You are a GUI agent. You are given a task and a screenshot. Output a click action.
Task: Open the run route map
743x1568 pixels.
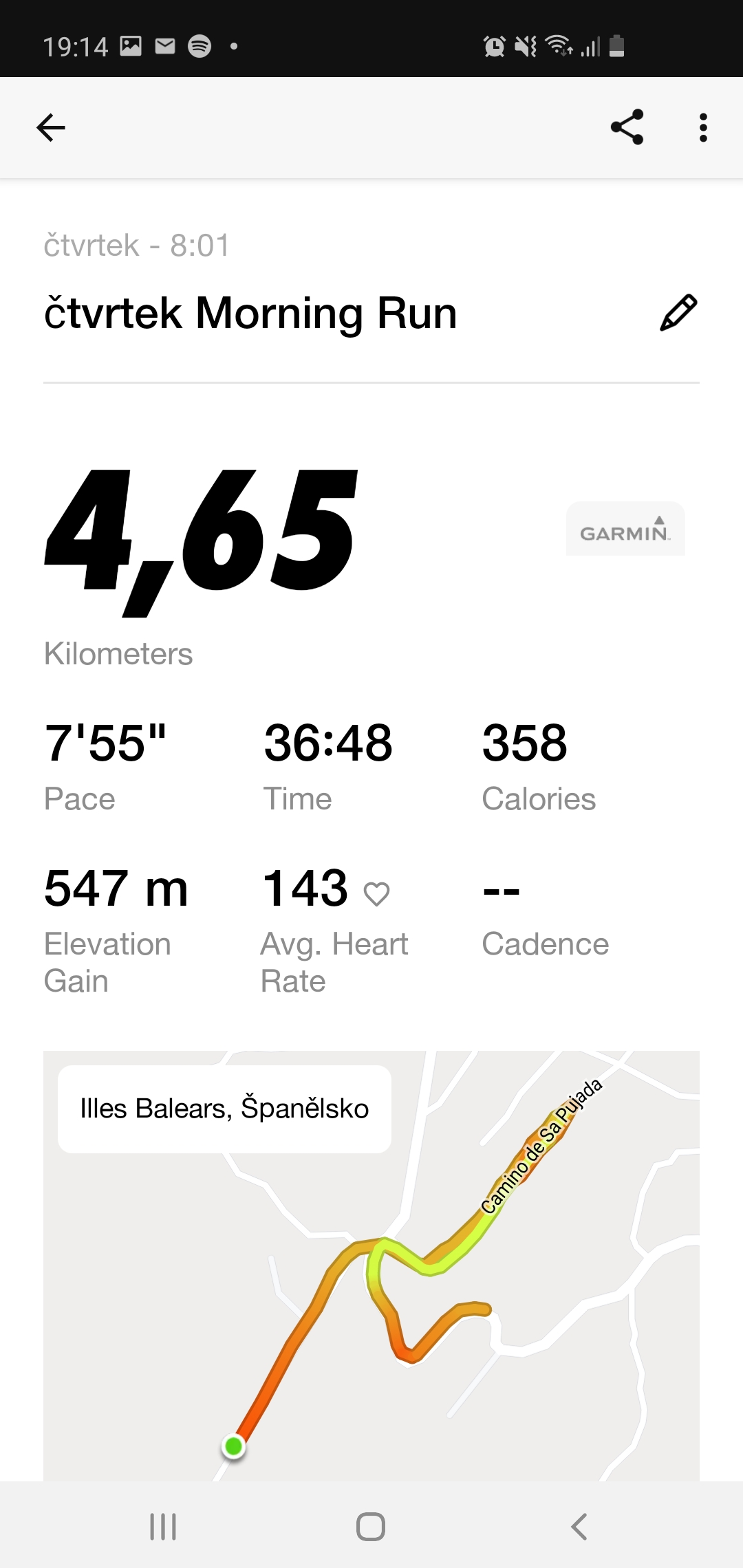pyautogui.click(x=371, y=1265)
